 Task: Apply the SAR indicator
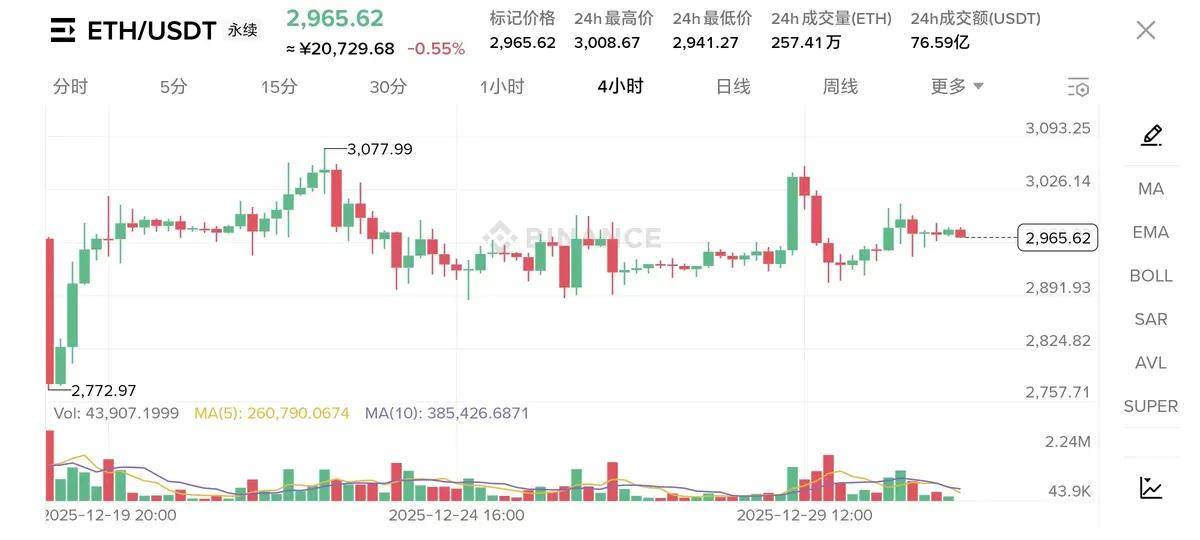click(x=1151, y=319)
